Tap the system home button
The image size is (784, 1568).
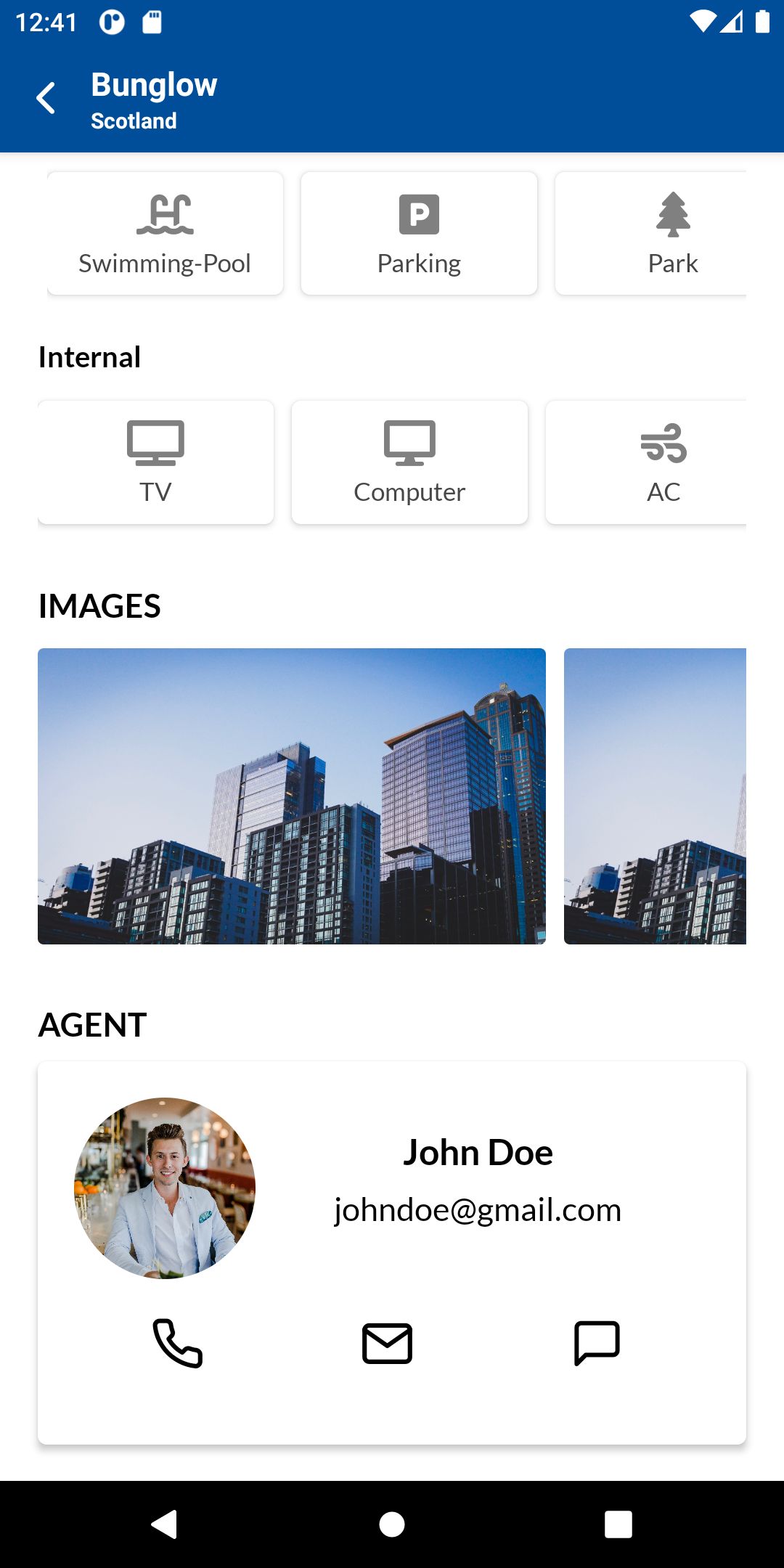(392, 1524)
